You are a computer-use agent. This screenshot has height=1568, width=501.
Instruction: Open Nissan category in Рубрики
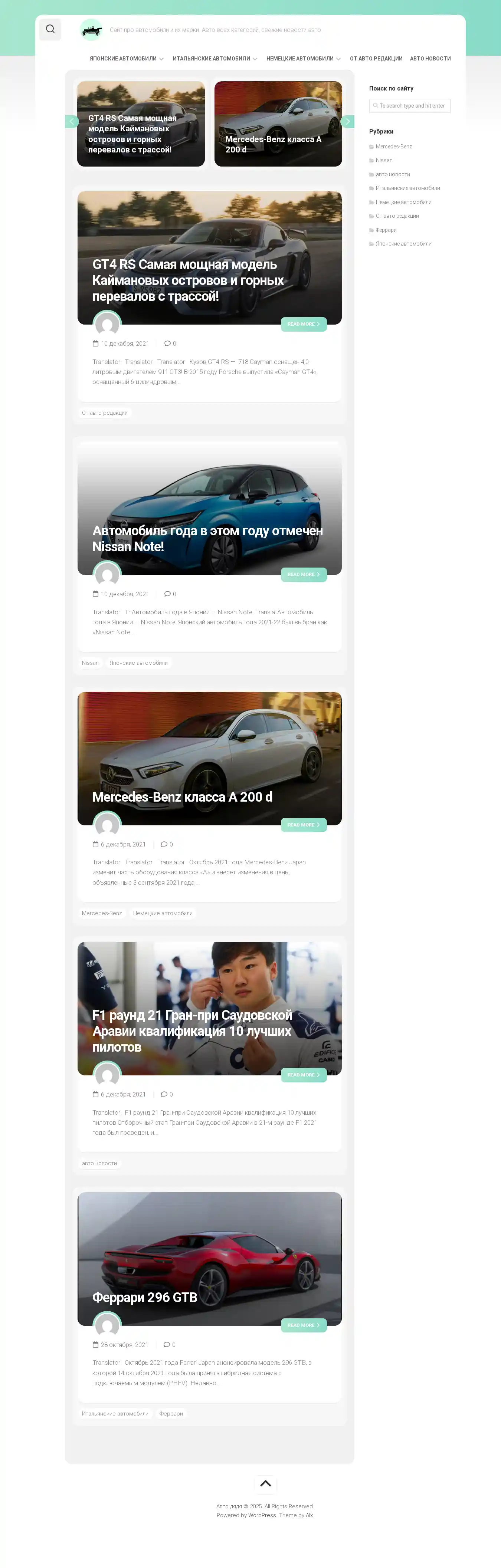(x=383, y=161)
